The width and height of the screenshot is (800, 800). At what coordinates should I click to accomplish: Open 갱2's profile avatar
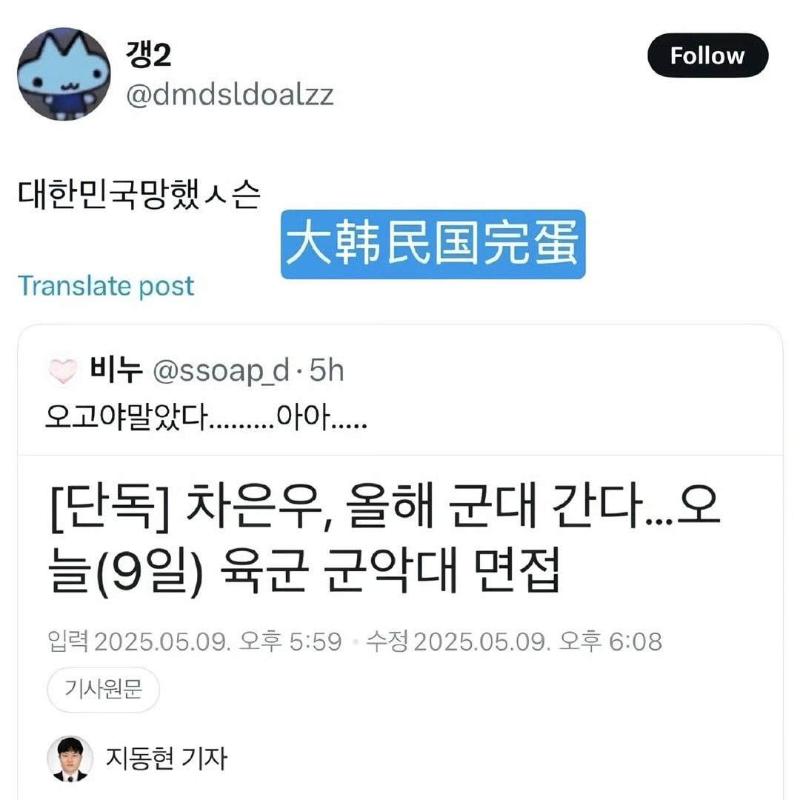pos(64,74)
